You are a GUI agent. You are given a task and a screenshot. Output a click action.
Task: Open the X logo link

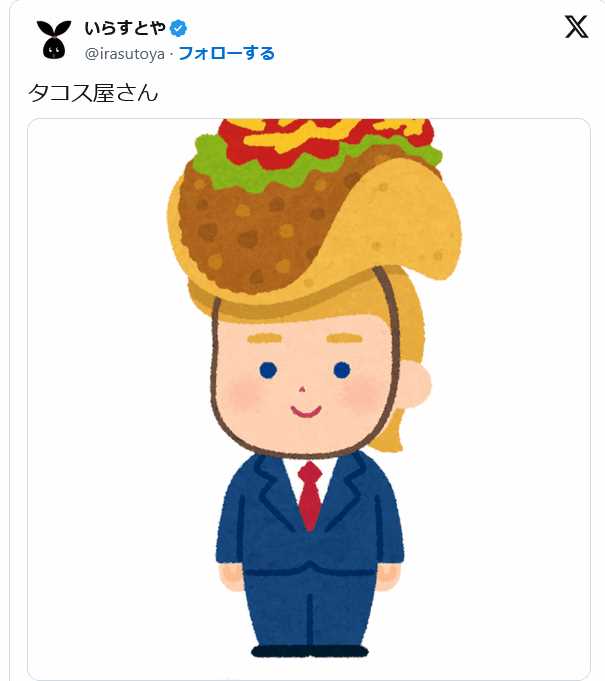(576, 28)
